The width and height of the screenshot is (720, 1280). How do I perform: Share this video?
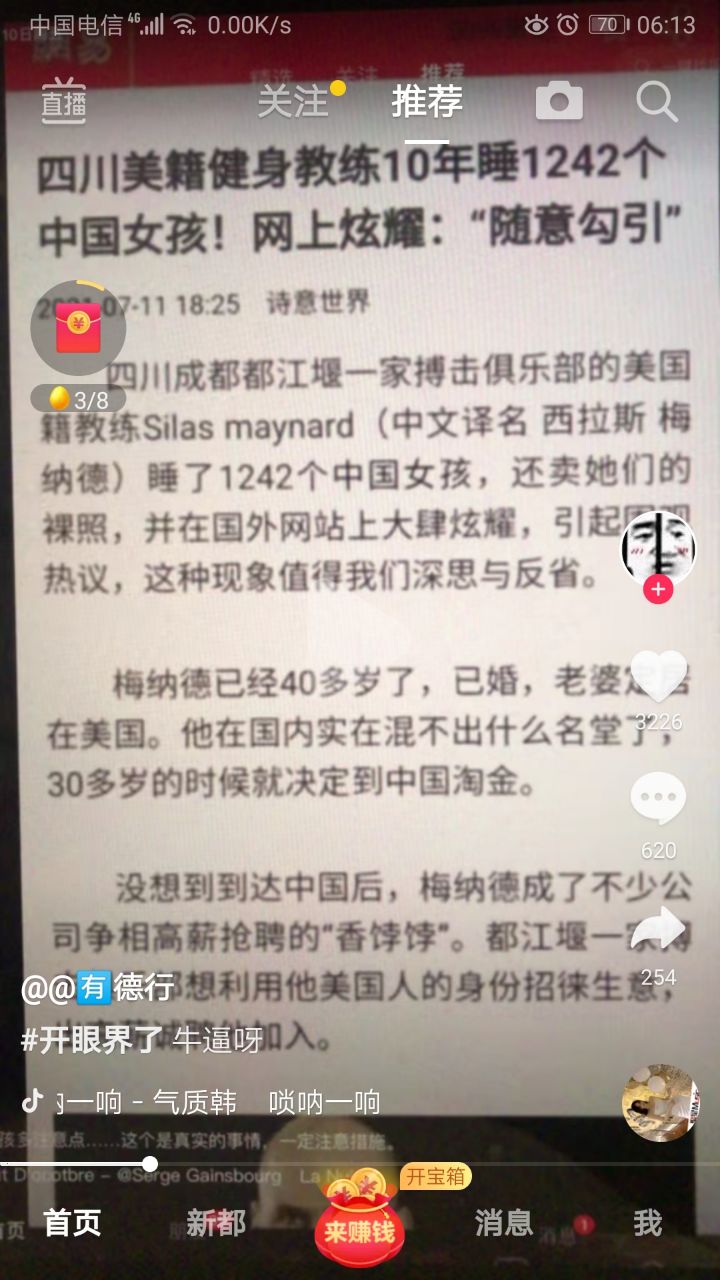tap(658, 930)
